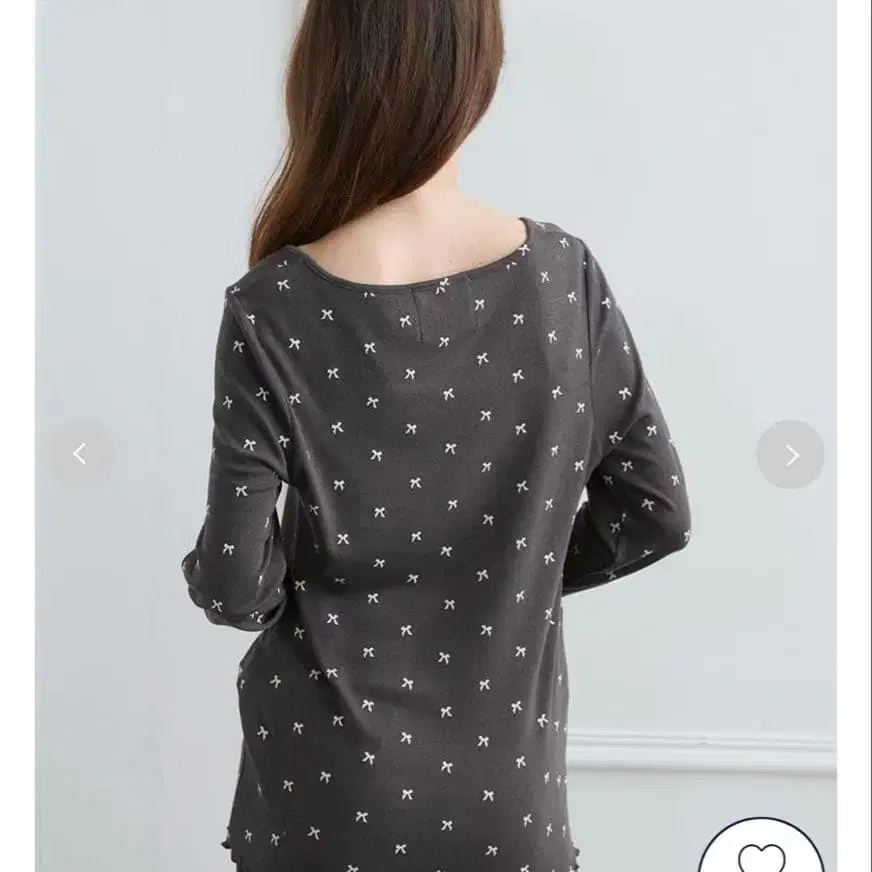Image resolution: width=872 pixels, height=872 pixels.
Task: Show the next product photo
Action: 790,455
